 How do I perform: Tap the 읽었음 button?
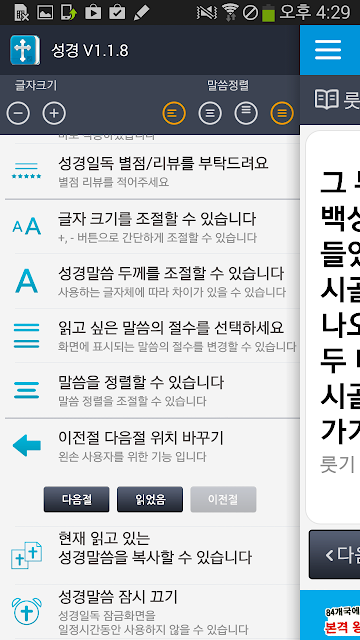150,499
